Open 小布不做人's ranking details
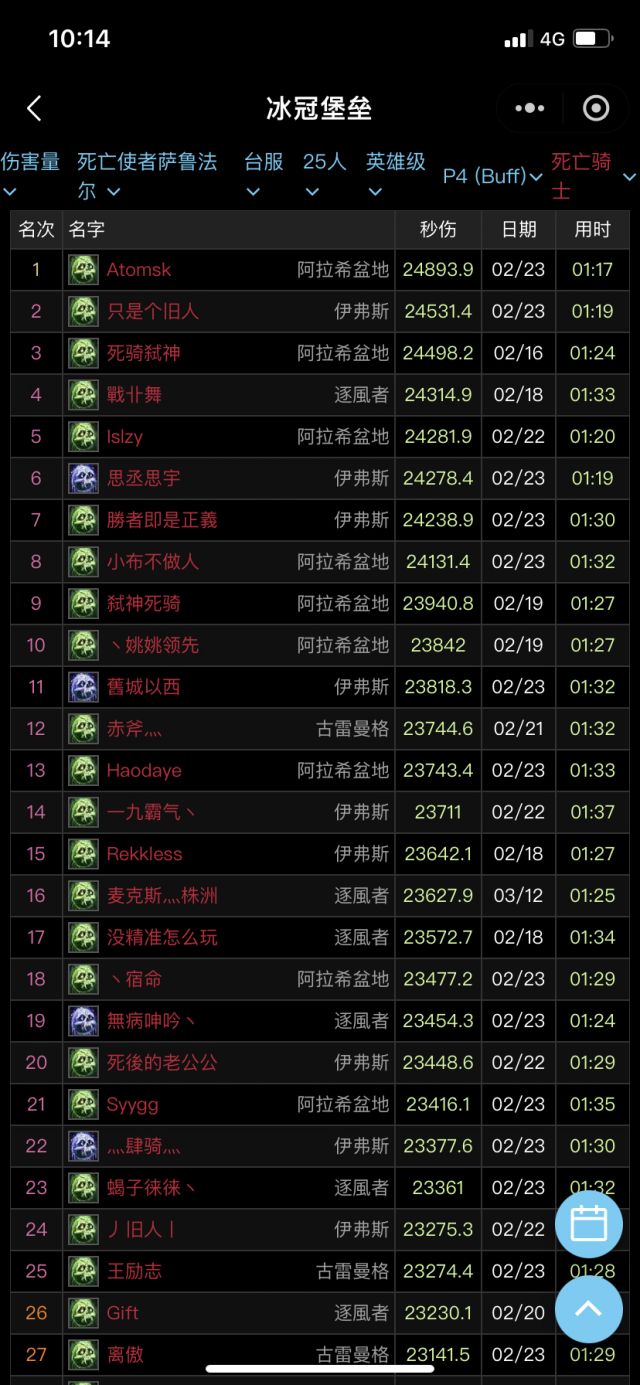 click(153, 562)
